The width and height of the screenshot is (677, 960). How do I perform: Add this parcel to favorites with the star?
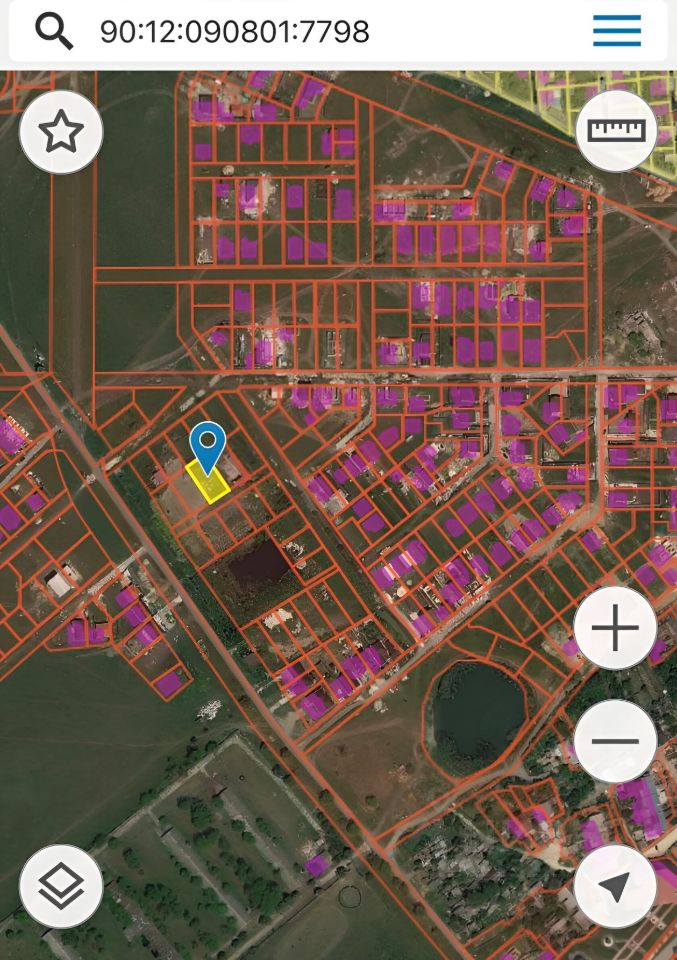pos(61,132)
